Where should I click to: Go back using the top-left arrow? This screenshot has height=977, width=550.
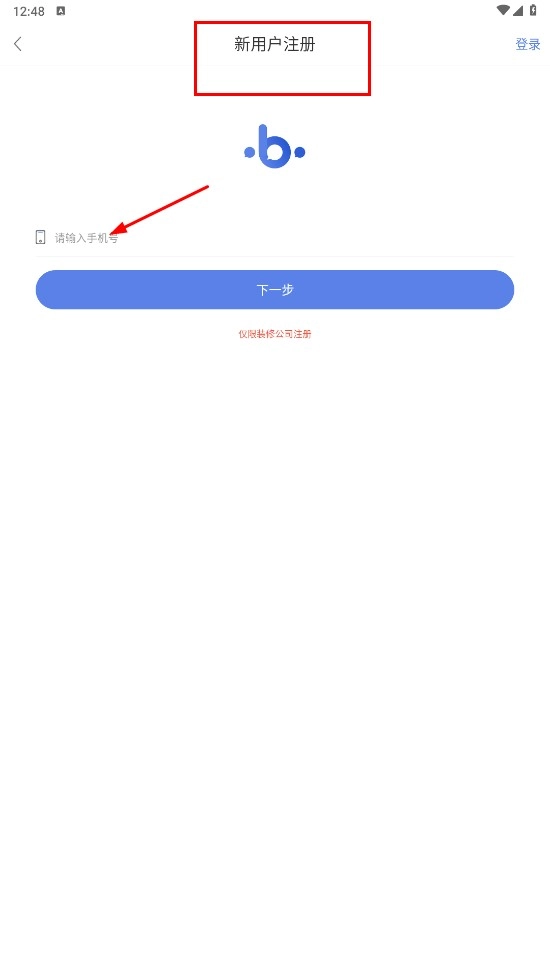pos(17,44)
